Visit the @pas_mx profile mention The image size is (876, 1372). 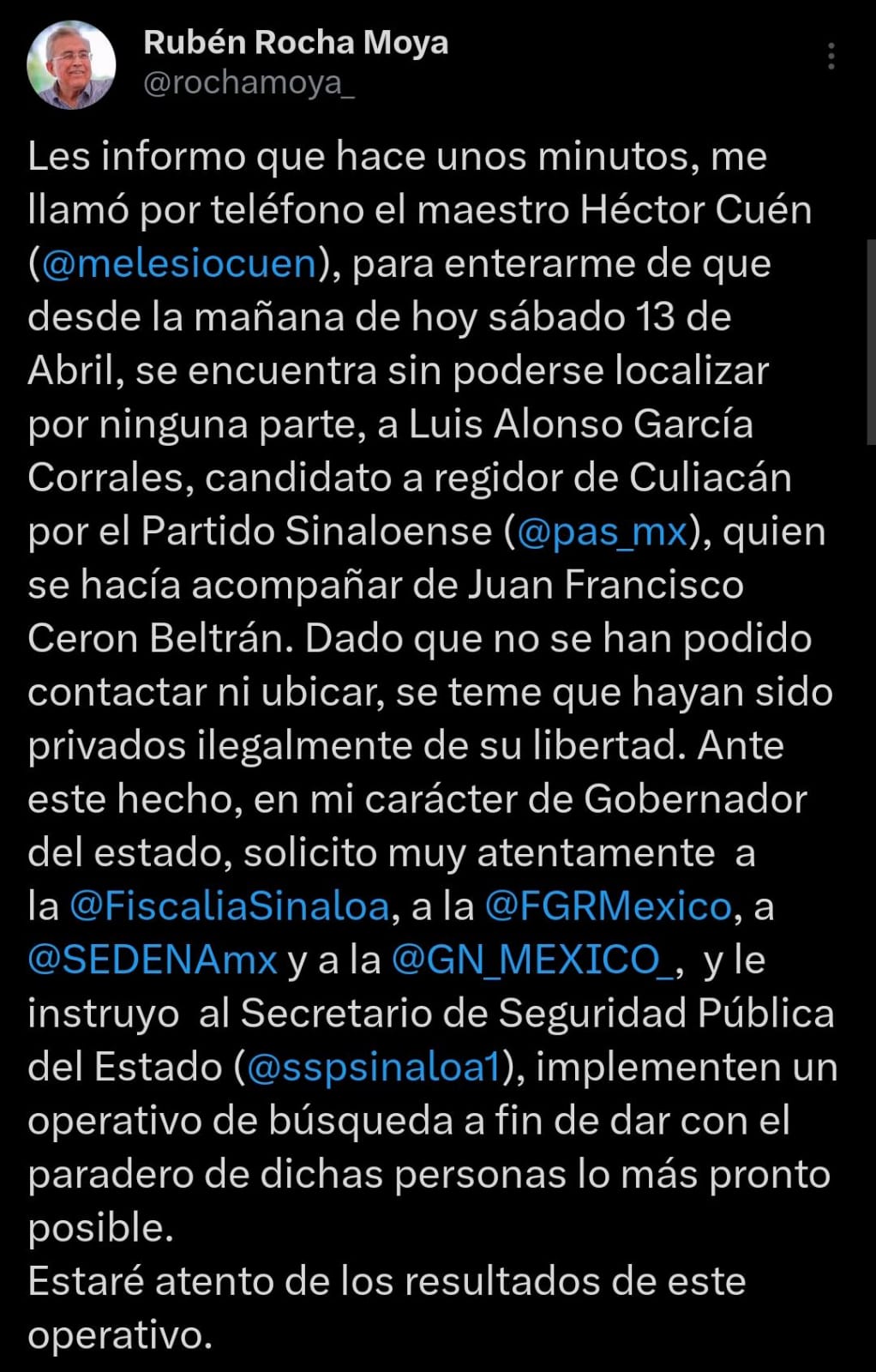click(603, 532)
